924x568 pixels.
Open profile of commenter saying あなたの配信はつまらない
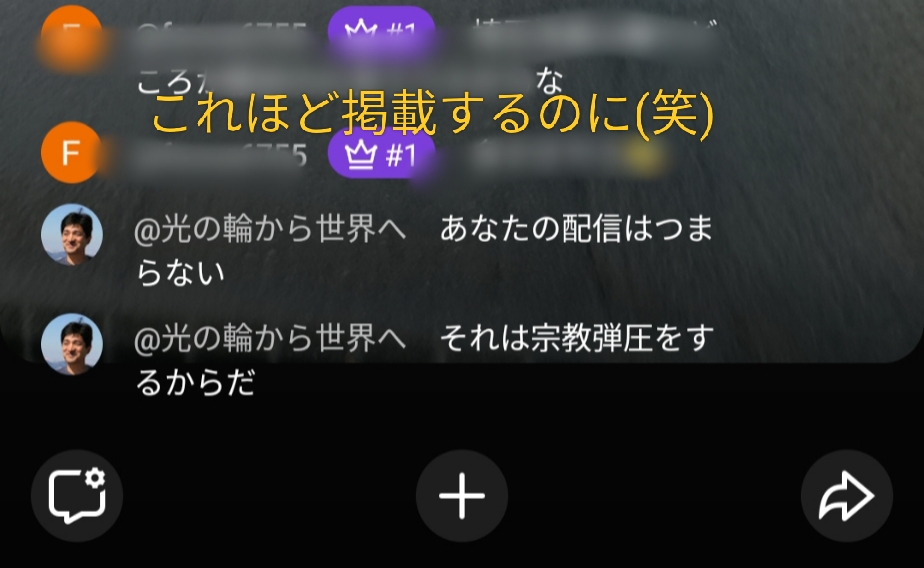click(72, 236)
